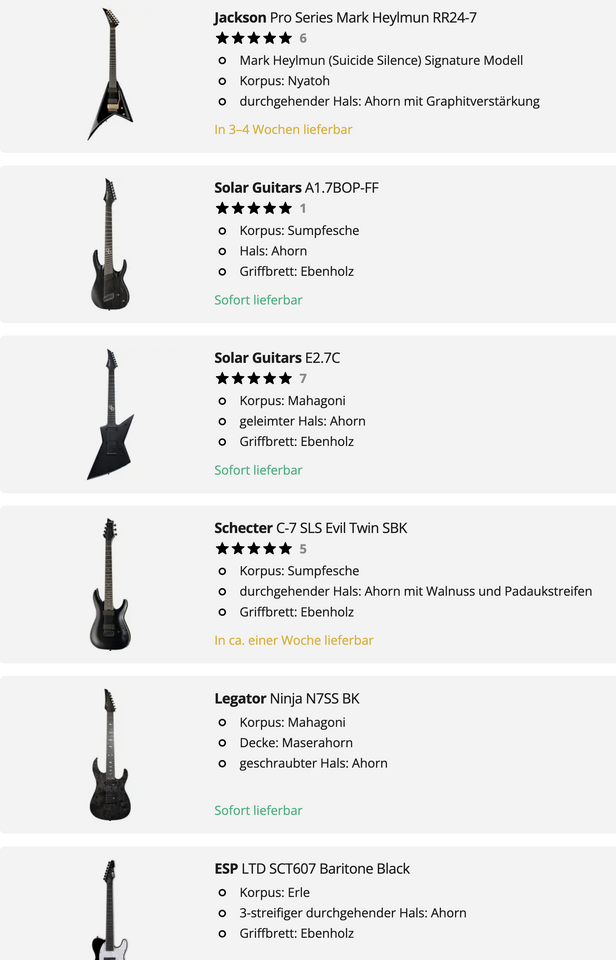The width and height of the screenshot is (616, 960).
Task: View the Solar Guitars E2.7C product
Action: tap(277, 358)
